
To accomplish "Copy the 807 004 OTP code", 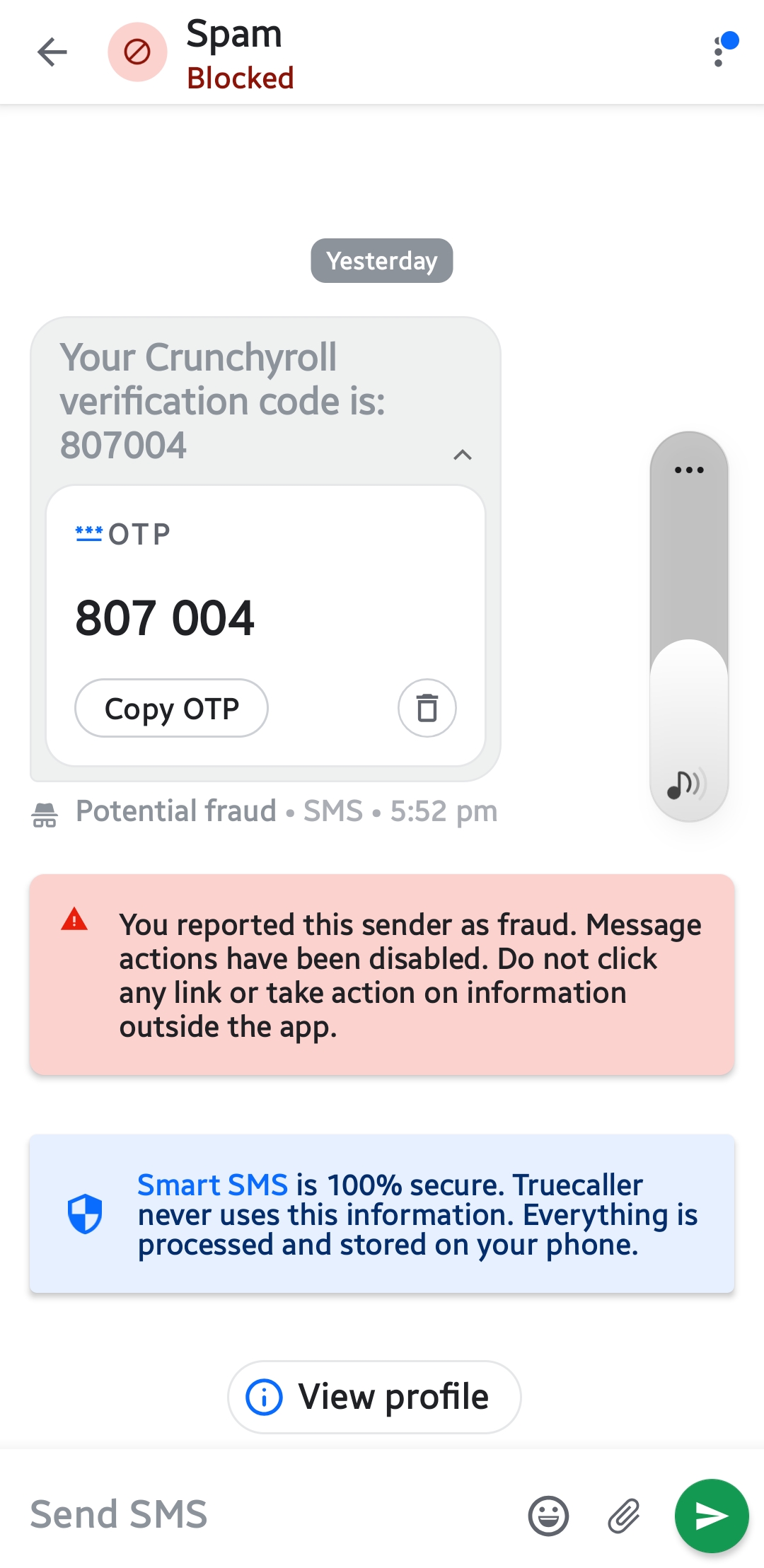I will [x=171, y=708].
